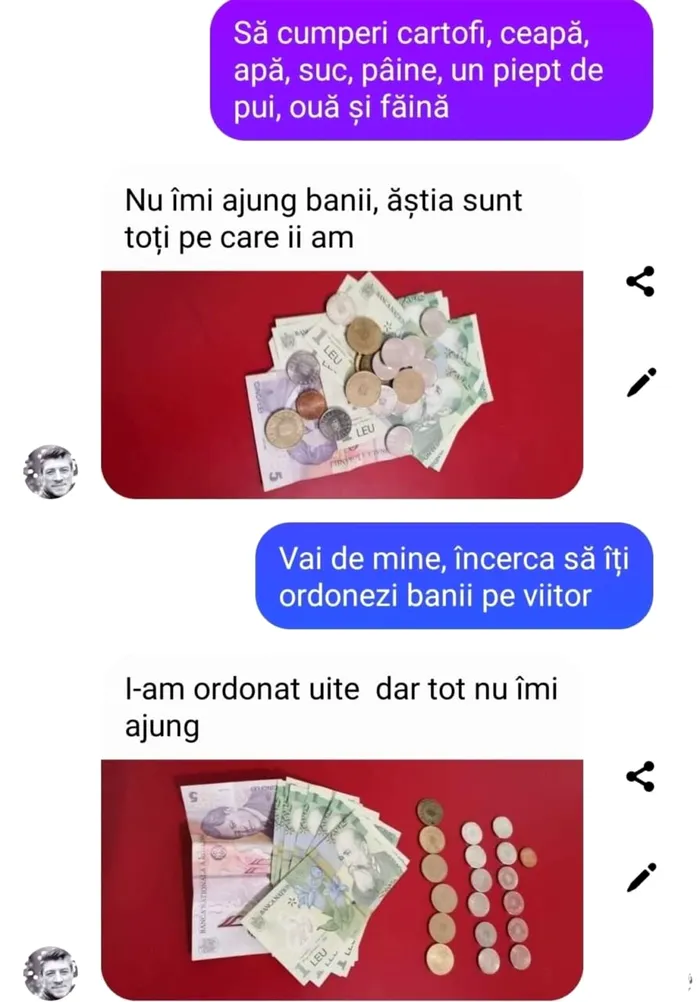Image resolution: width=700 pixels, height=1002 pixels.
Task: Share the photo of the neatly arranged money
Action: [640, 775]
